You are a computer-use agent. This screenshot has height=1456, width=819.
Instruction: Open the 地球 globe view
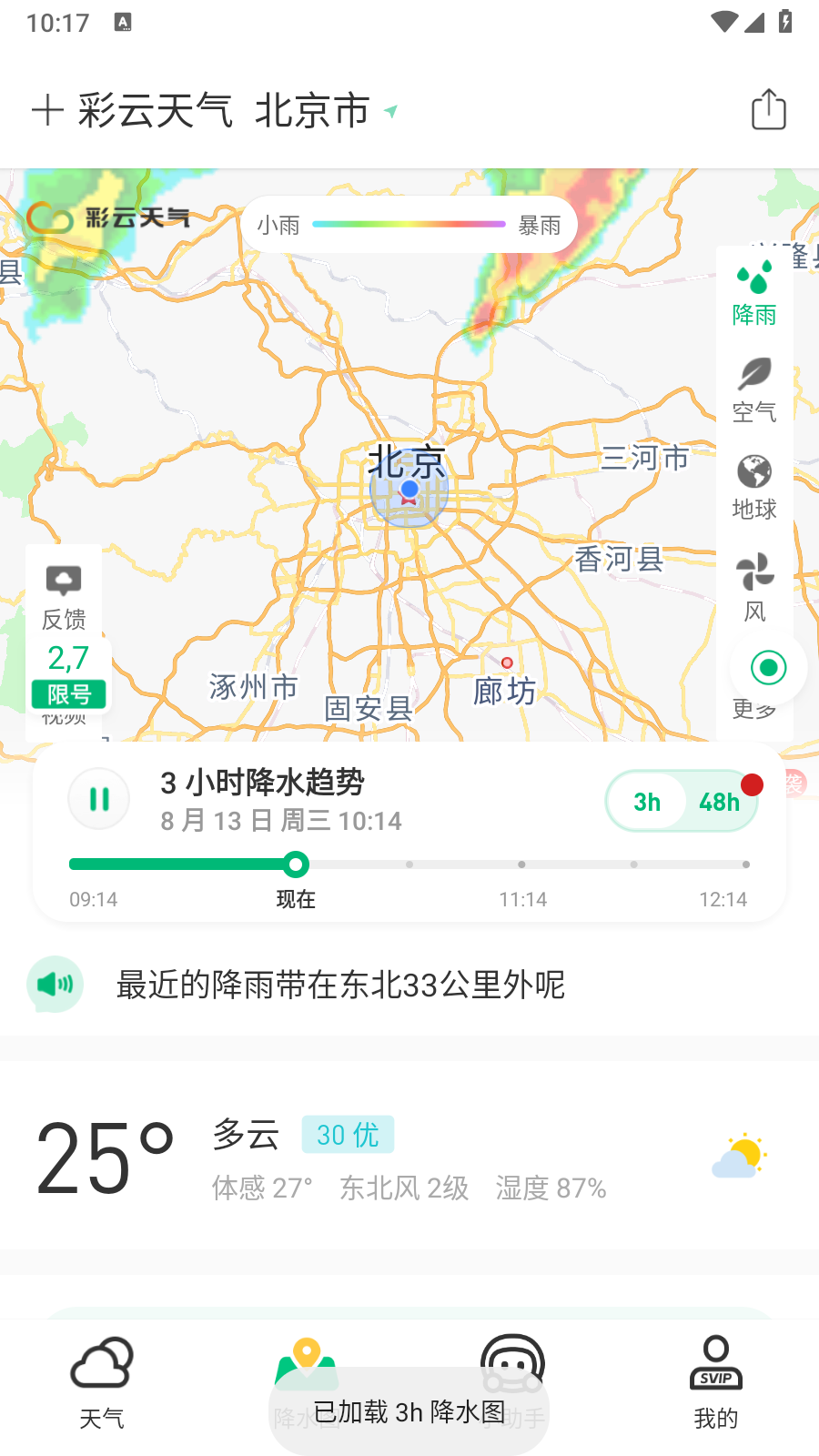pos(753,486)
